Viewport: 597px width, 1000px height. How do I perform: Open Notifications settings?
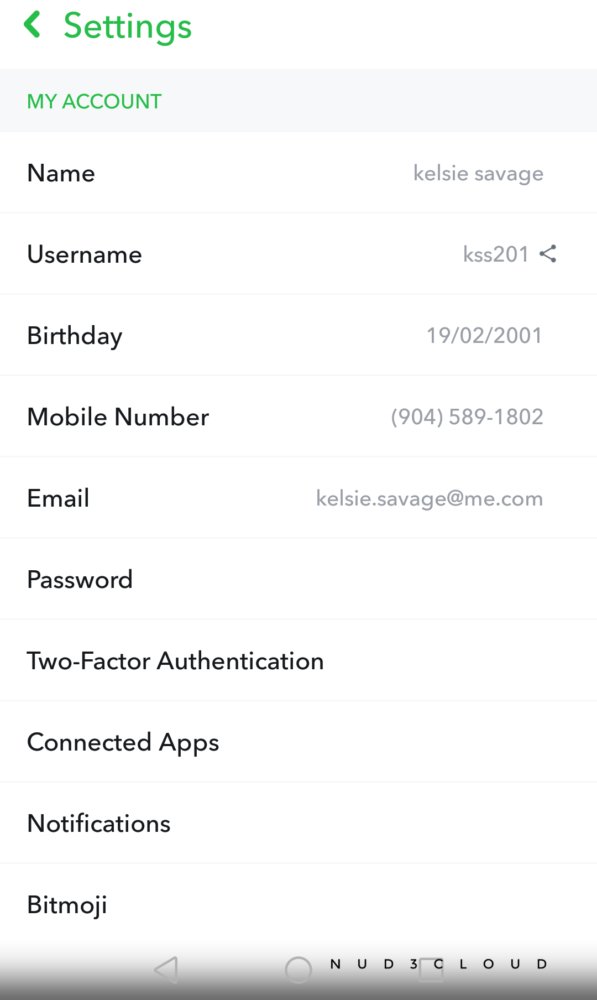[x=298, y=823]
